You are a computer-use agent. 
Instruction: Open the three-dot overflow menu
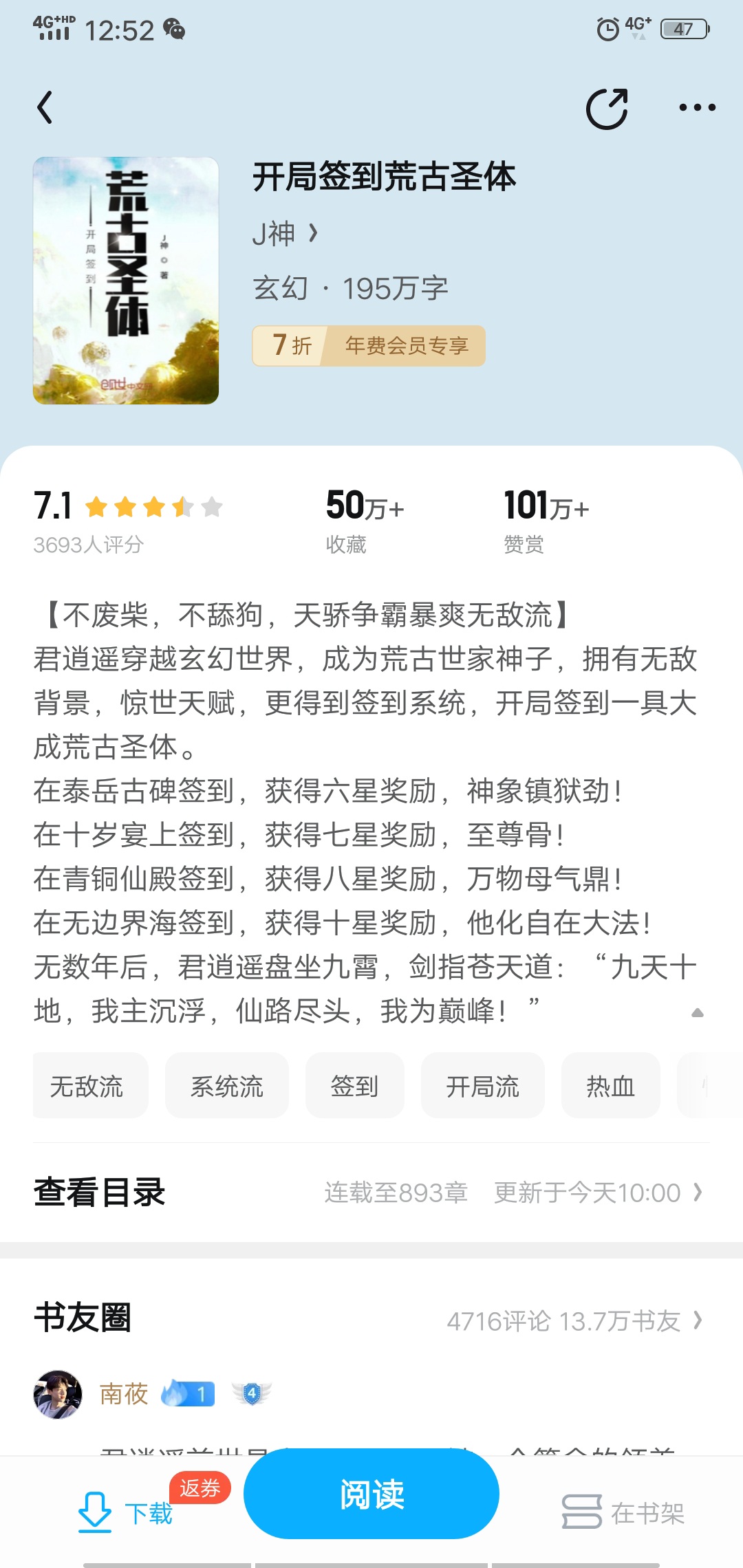697,107
